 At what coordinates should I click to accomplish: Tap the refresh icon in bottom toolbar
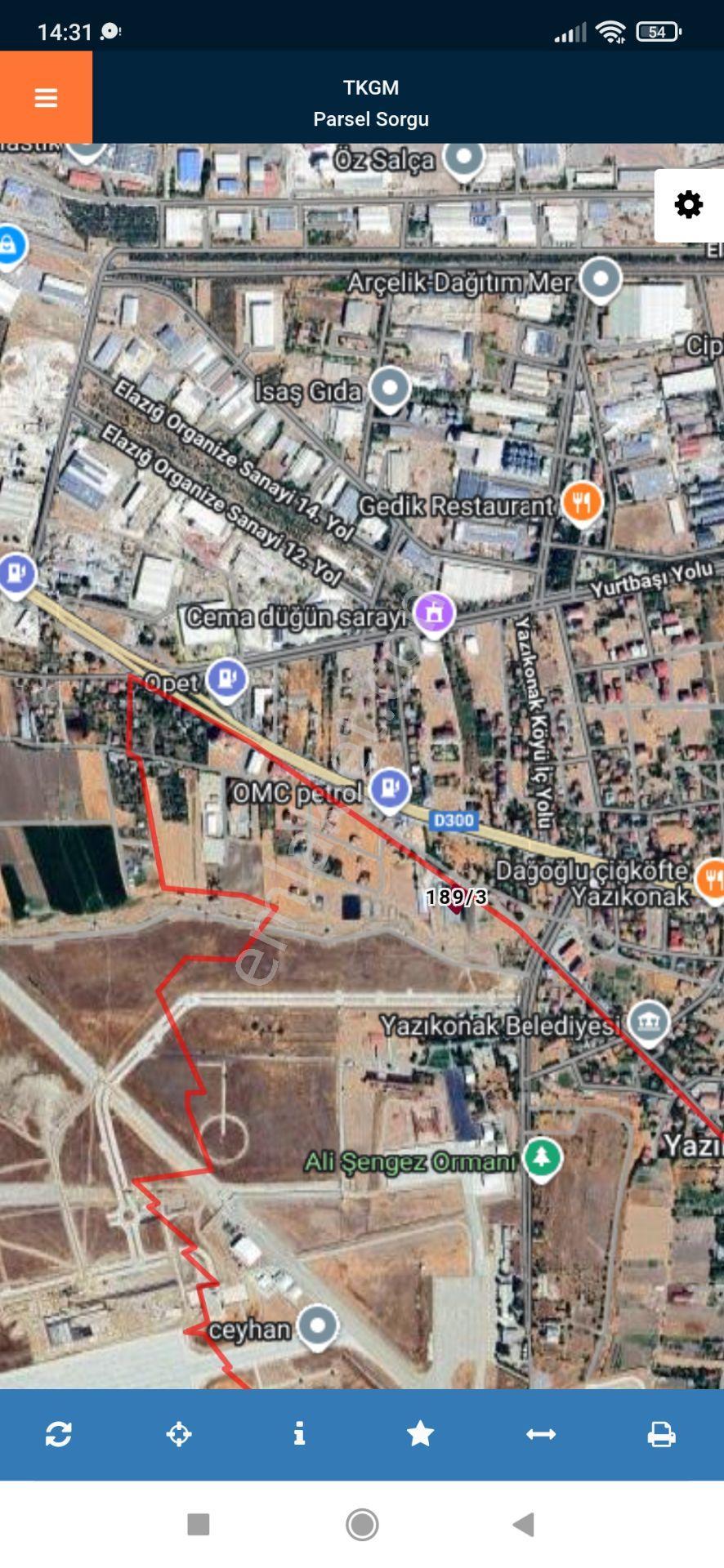59,1433
